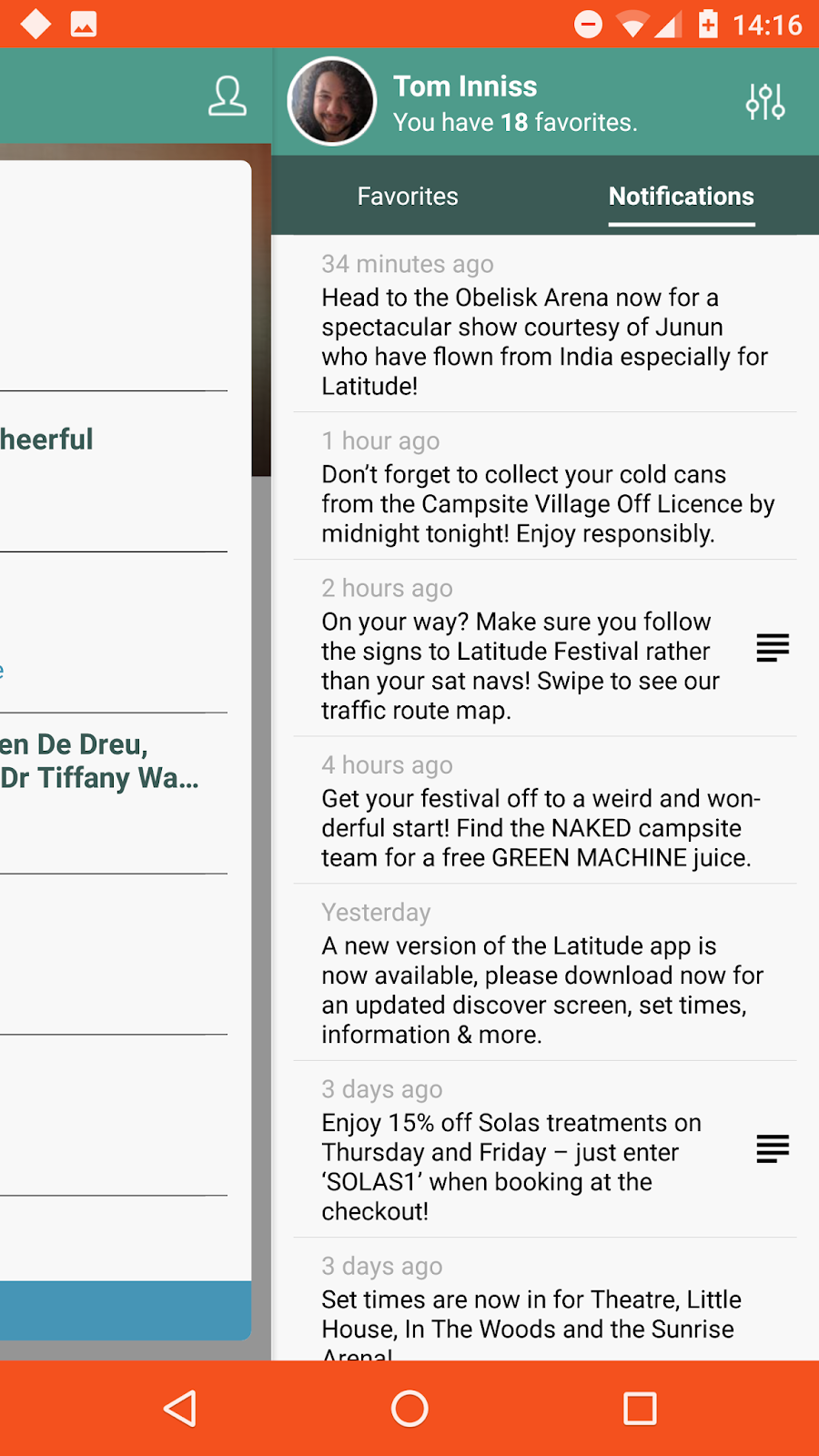Image resolution: width=819 pixels, height=1456 pixels.
Task: Open the NAKED campsite juice notification
Action: pos(545,811)
